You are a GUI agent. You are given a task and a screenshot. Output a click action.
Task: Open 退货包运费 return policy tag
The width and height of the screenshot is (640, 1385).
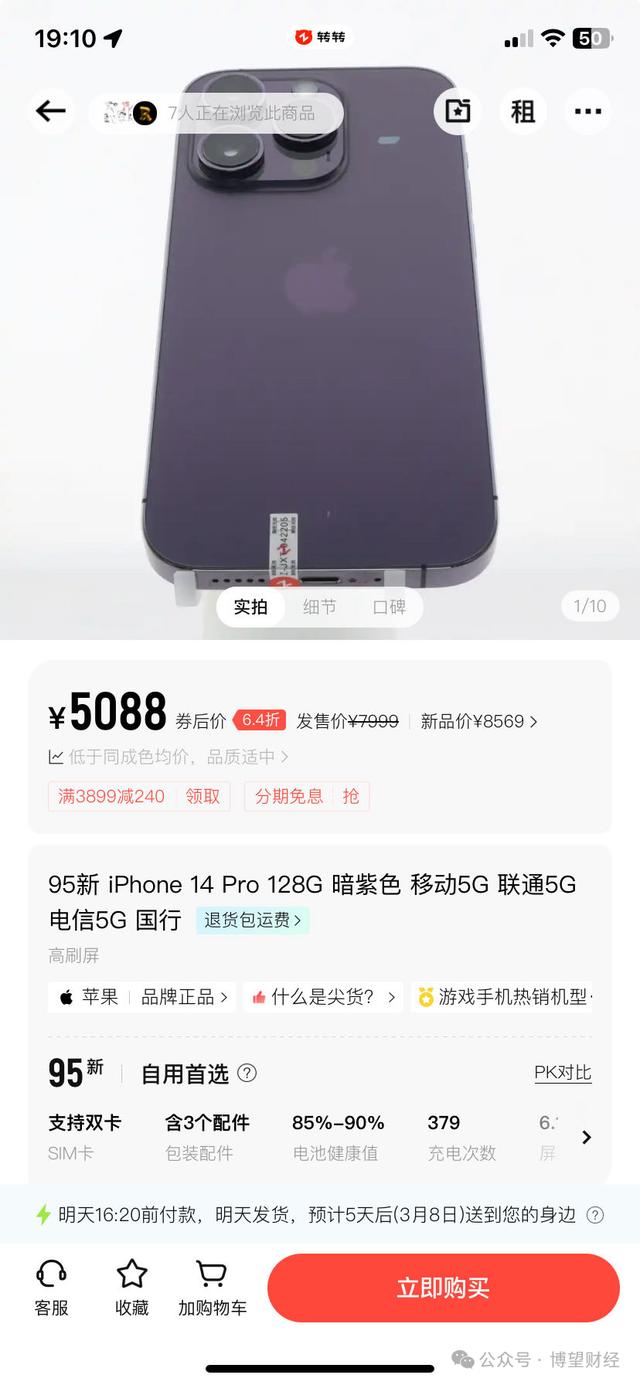(x=253, y=920)
